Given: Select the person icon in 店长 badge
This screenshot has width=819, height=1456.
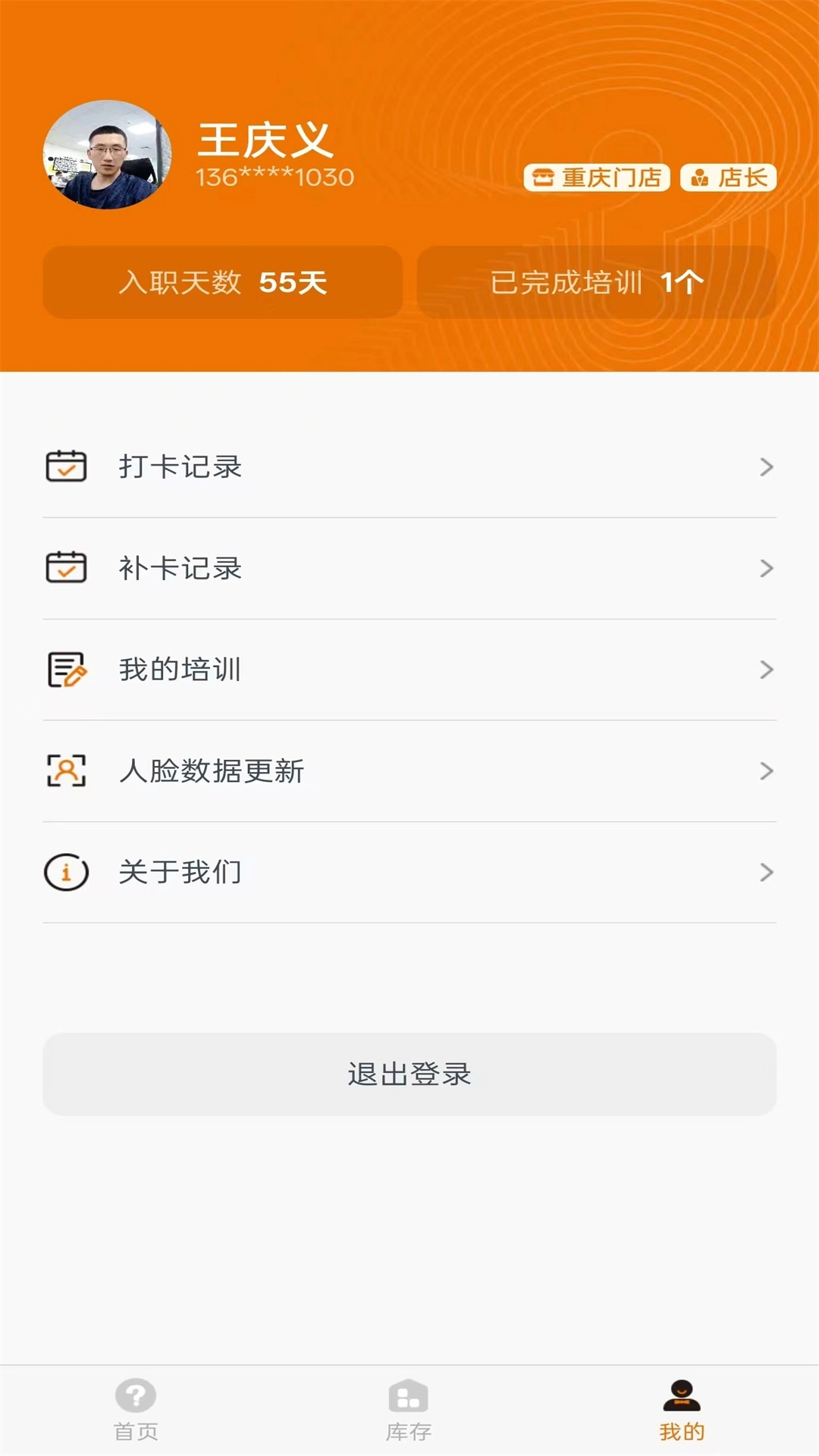Looking at the screenshot, I should point(698,179).
